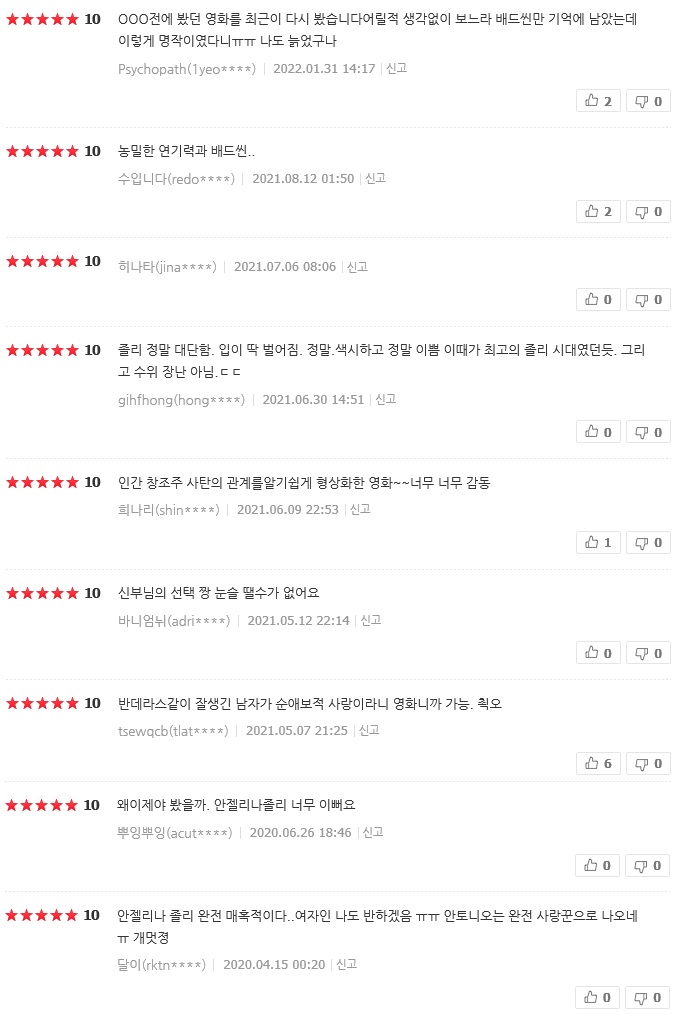Dislike the review by 뿌잉뿌잉
The width and height of the screenshot is (680, 1015).
click(x=648, y=865)
